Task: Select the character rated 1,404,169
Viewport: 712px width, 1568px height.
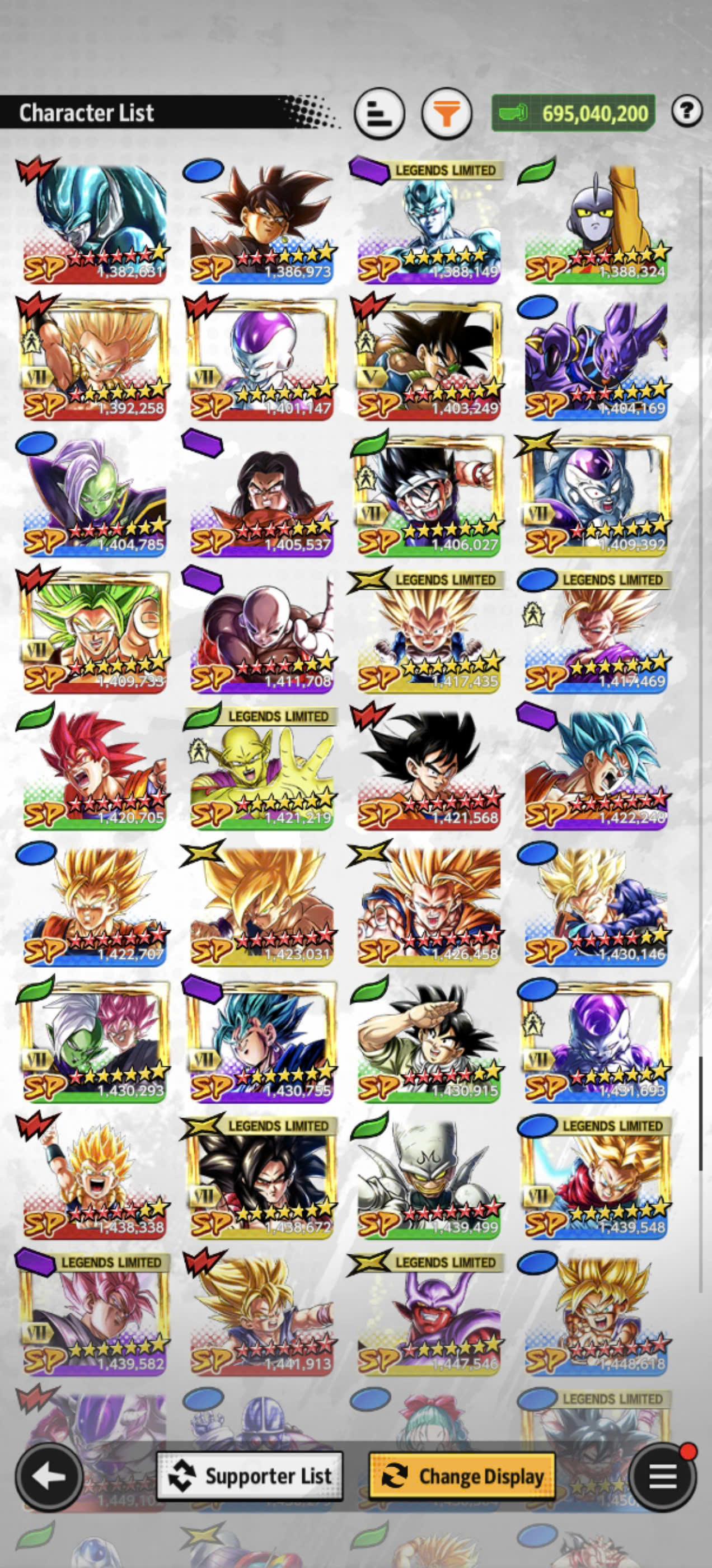Action: [x=596, y=358]
